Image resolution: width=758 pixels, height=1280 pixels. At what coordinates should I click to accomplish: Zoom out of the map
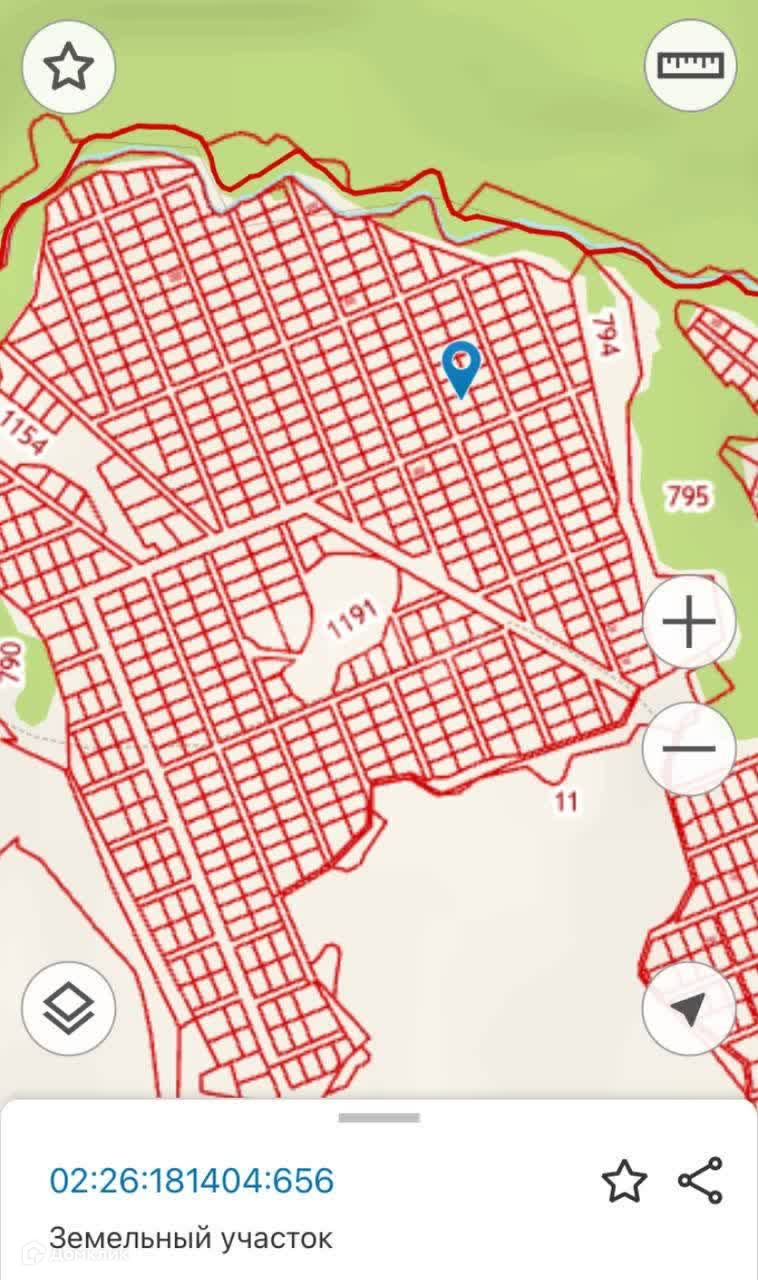click(689, 749)
